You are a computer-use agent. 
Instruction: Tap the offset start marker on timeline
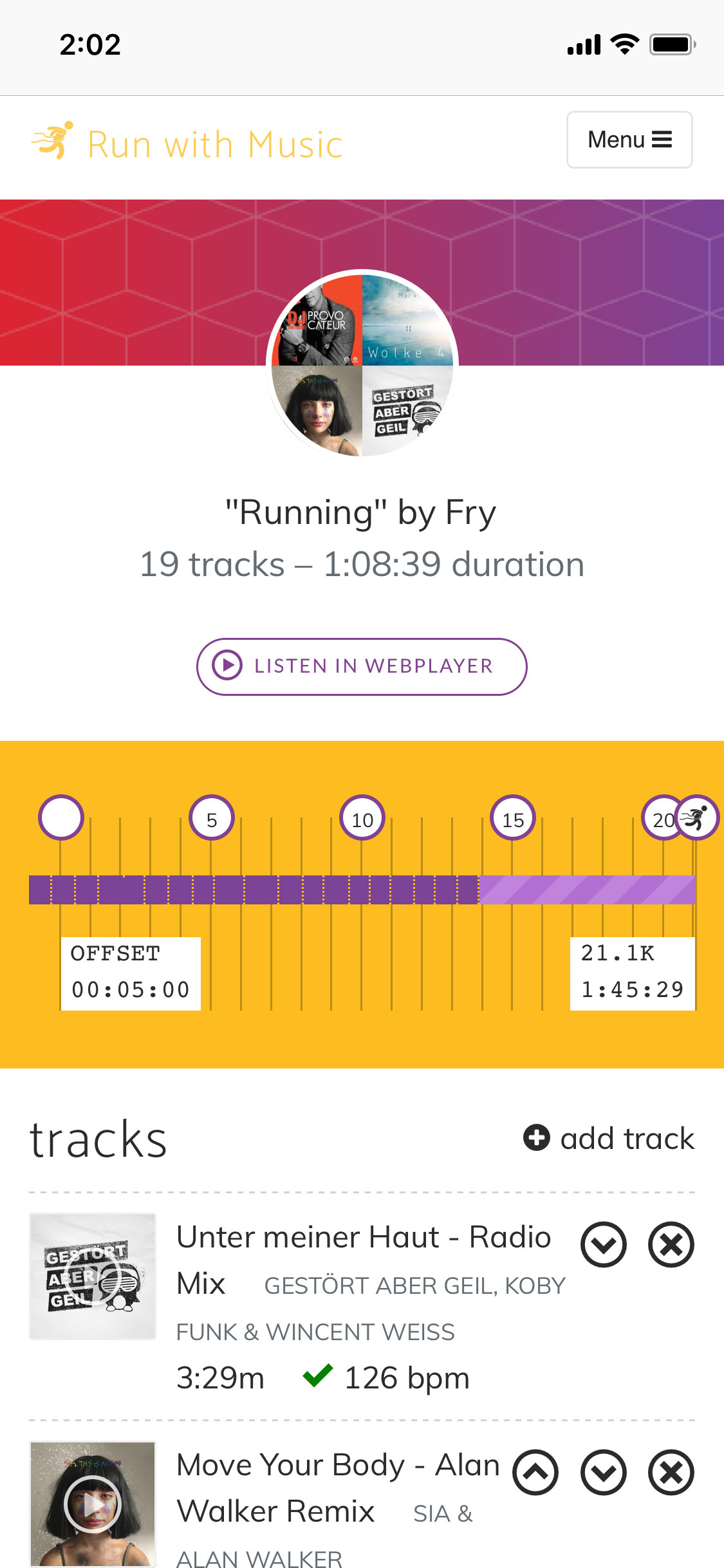click(61, 817)
